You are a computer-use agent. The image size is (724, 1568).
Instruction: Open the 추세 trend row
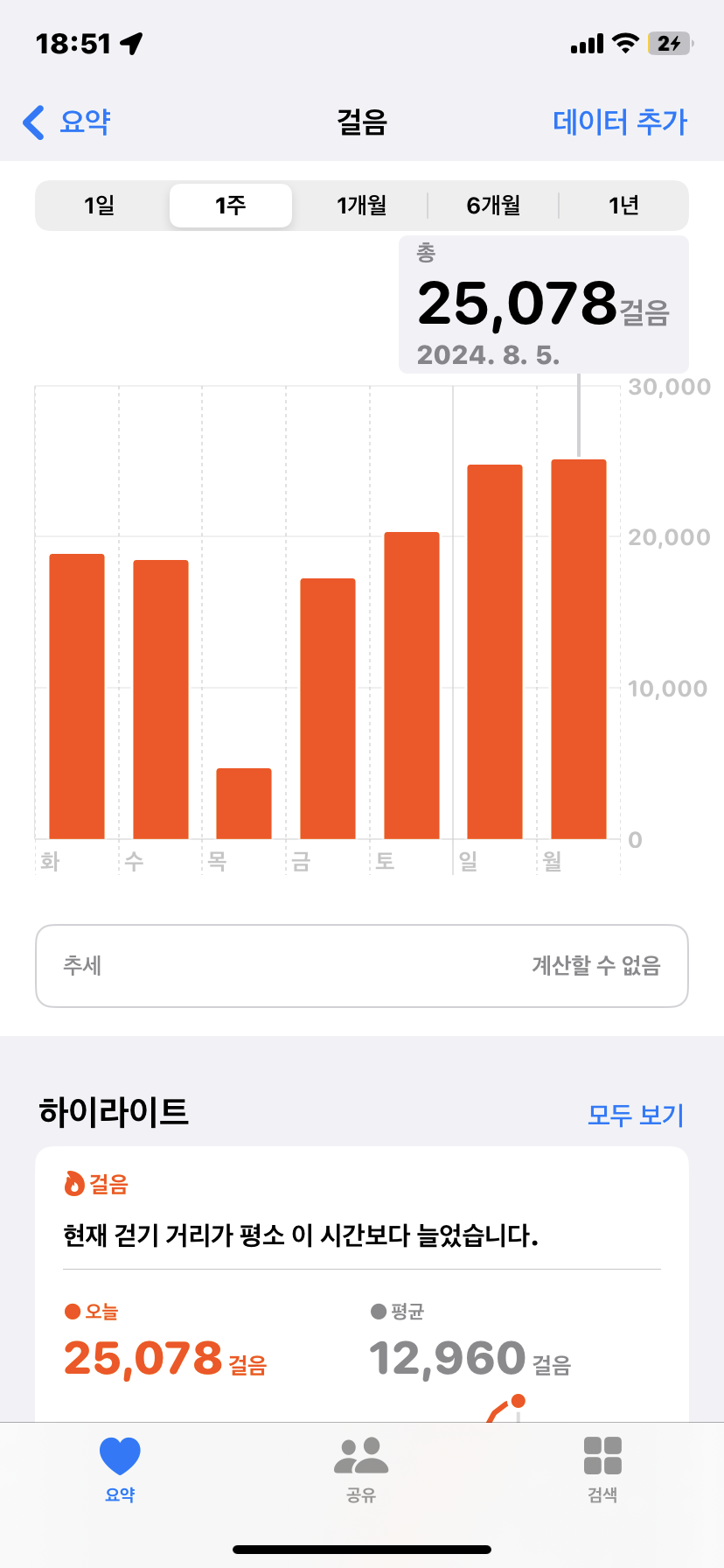tap(362, 965)
